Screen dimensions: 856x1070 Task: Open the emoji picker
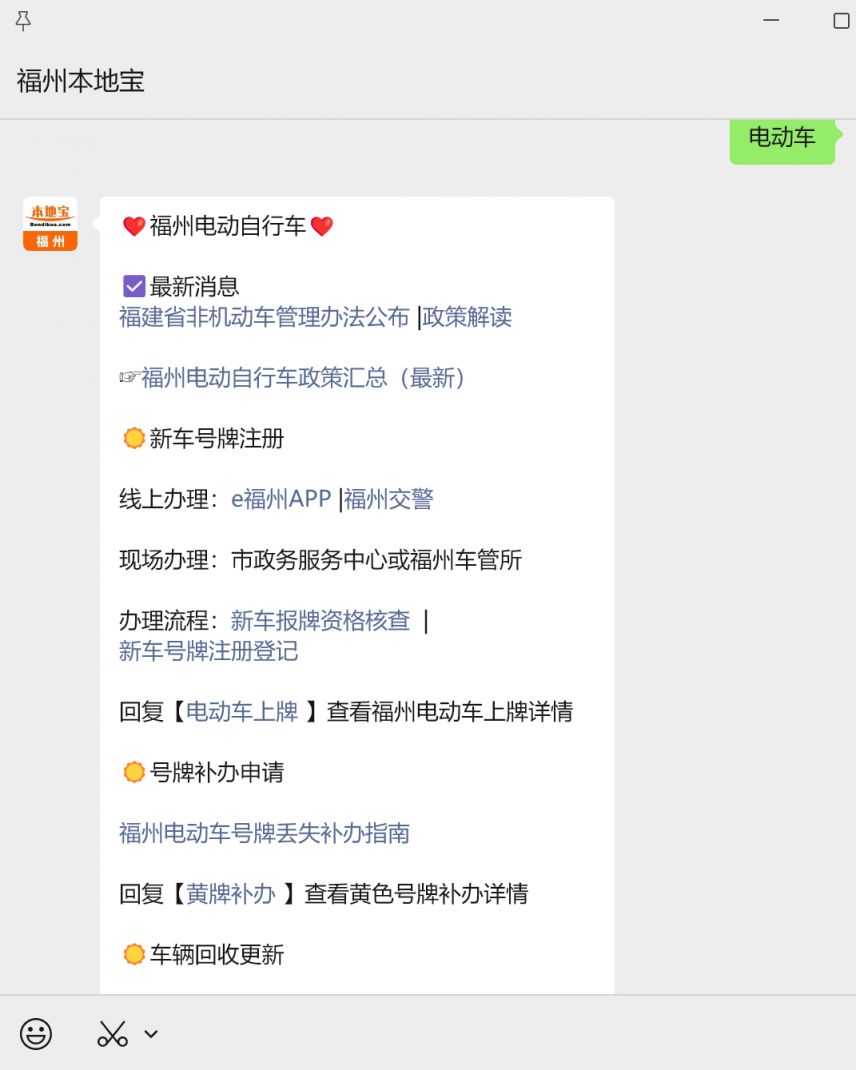pyautogui.click(x=36, y=1034)
